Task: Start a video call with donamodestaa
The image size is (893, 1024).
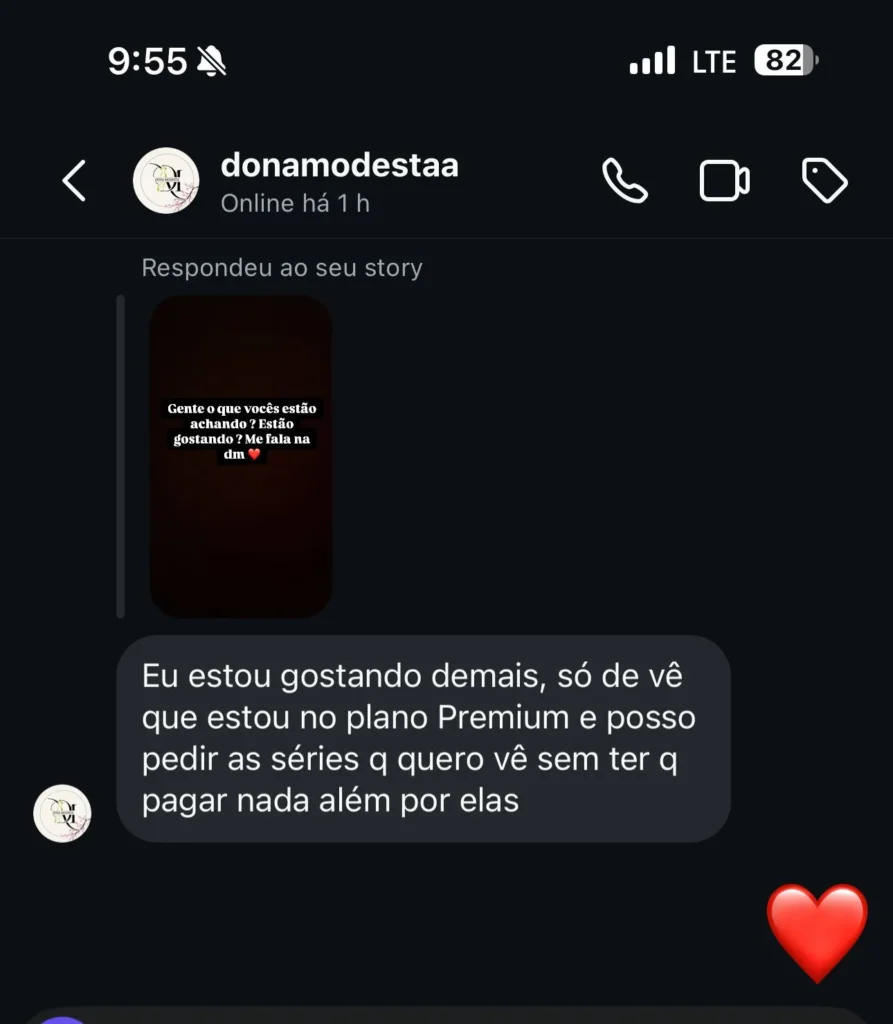Action: 724,181
